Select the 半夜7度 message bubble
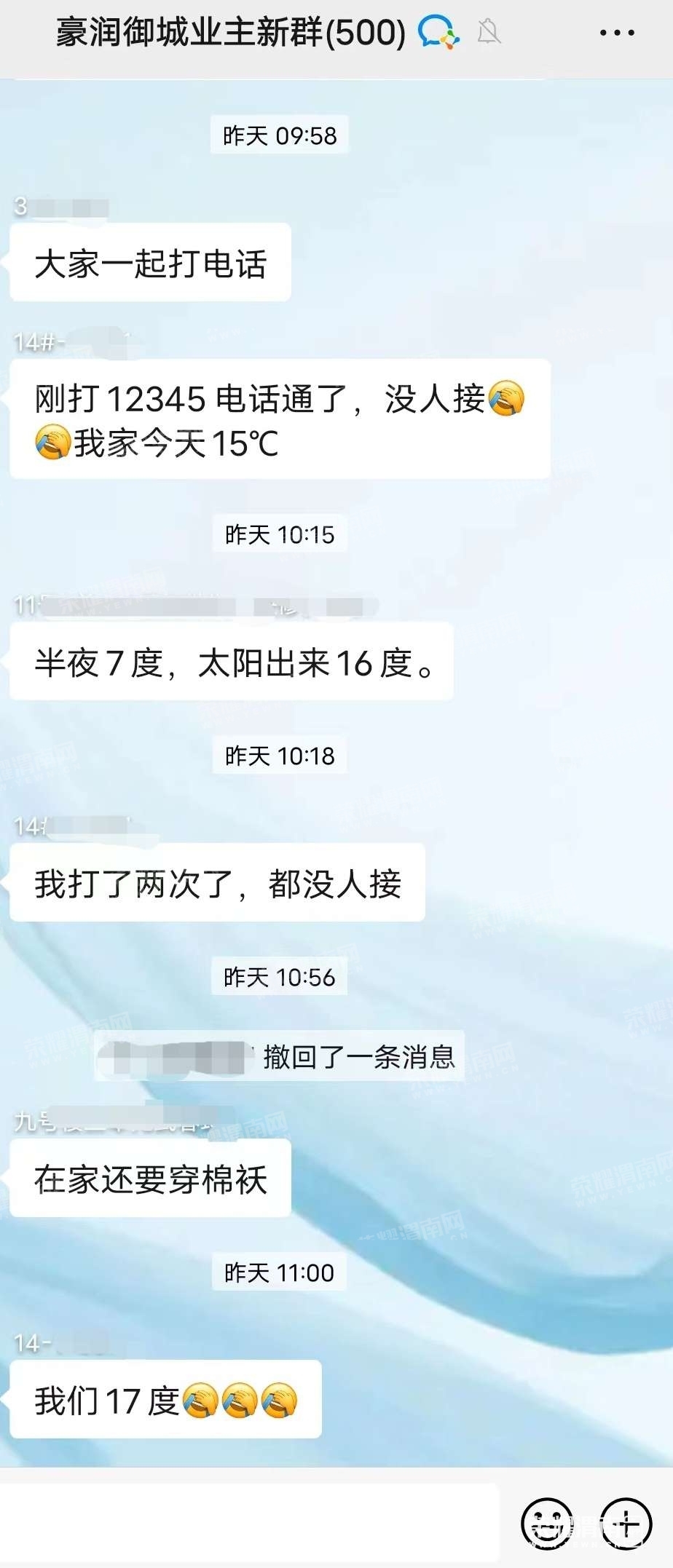Screen dimensions: 673x1568 pyautogui.click(x=232, y=662)
